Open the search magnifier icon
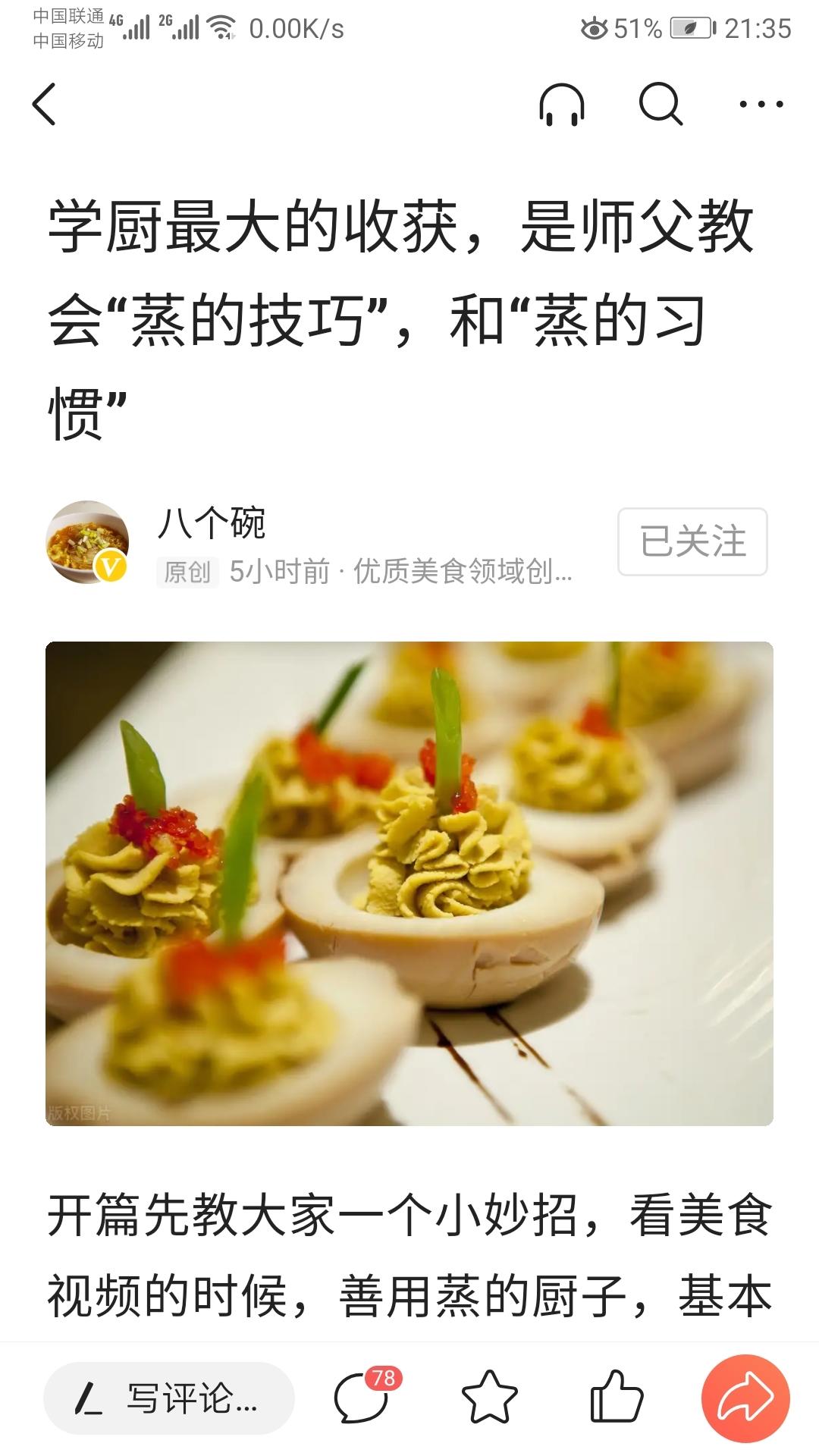 point(661,104)
